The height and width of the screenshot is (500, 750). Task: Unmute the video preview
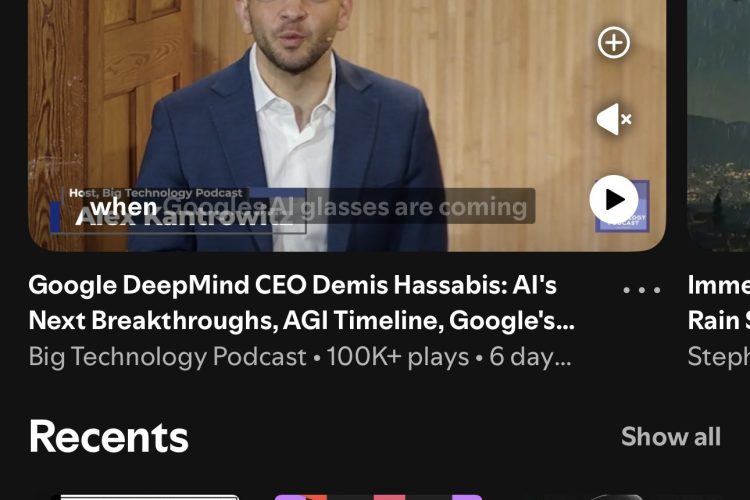coord(613,120)
